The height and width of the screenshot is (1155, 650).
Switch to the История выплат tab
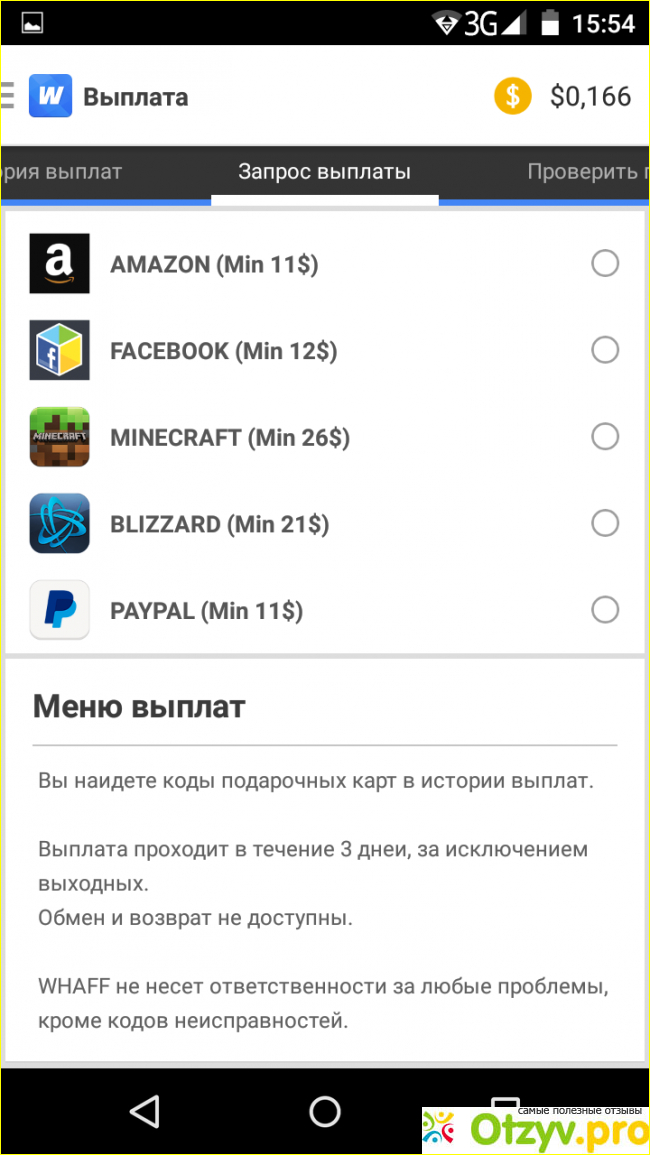(62, 172)
